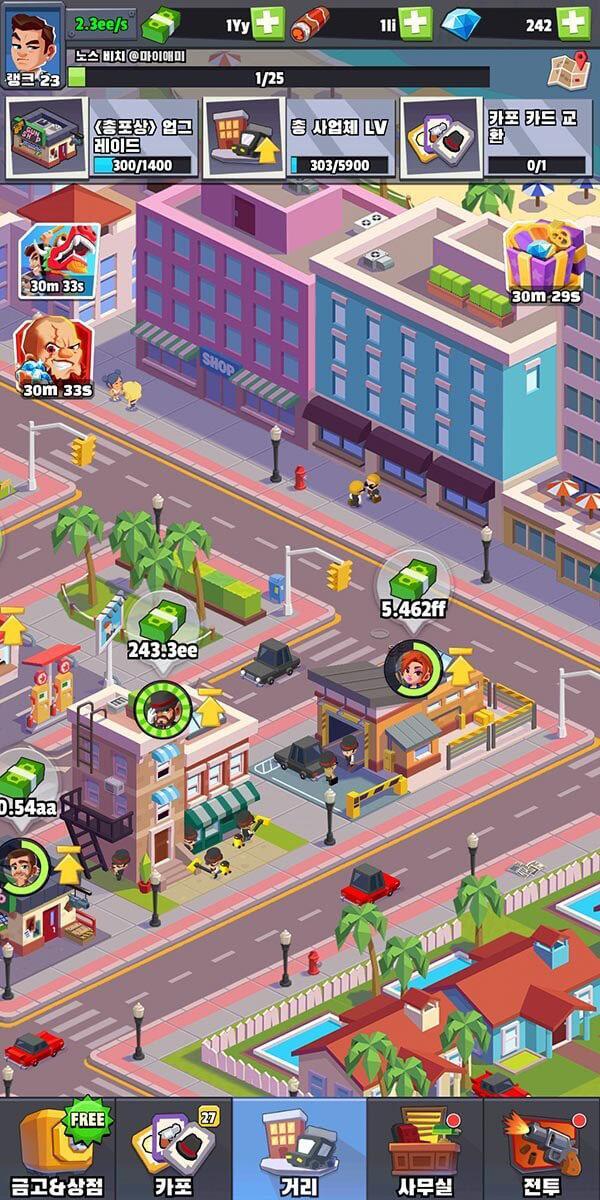Open the city map icon
The height and width of the screenshot is (1200, 600).
[x=568, y=70]
